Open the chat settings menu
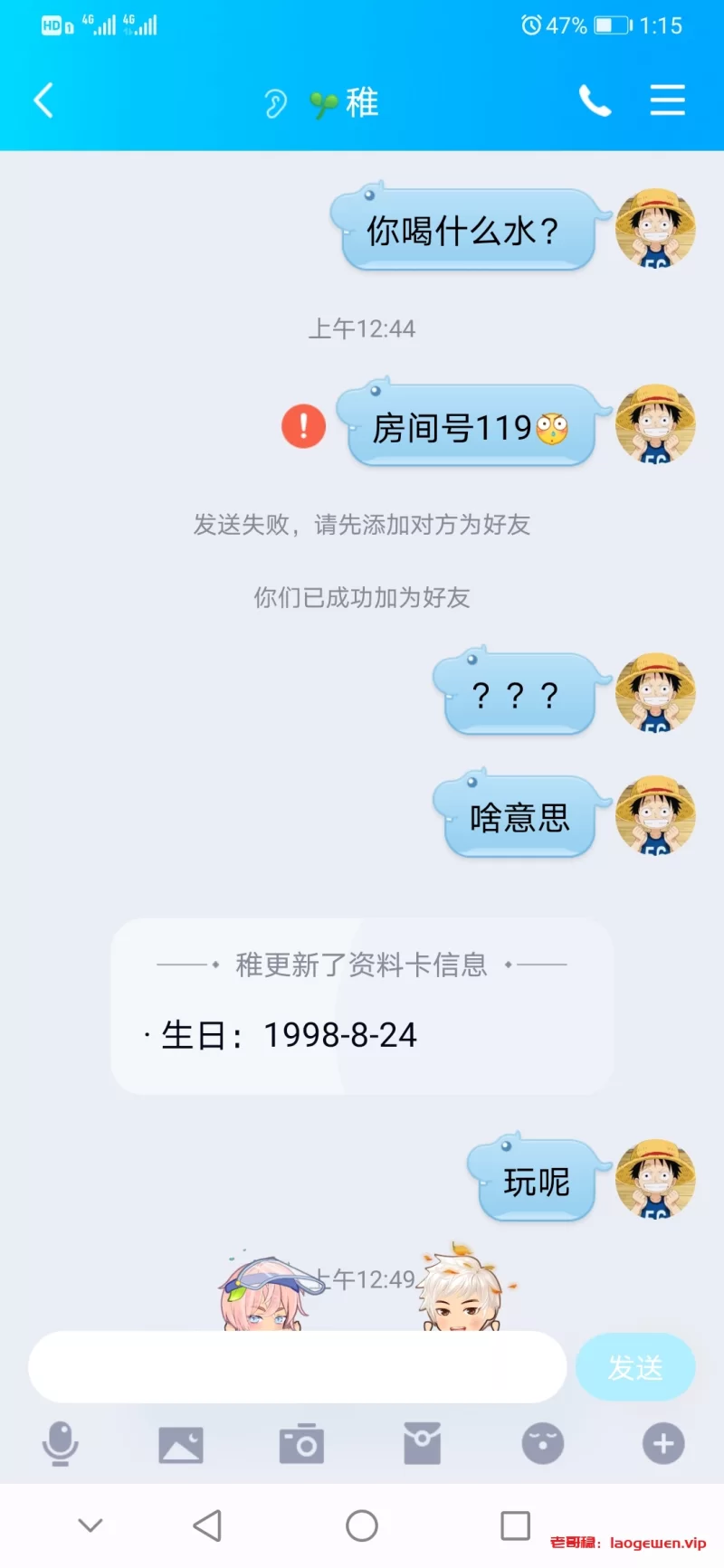 pos(667,100)
